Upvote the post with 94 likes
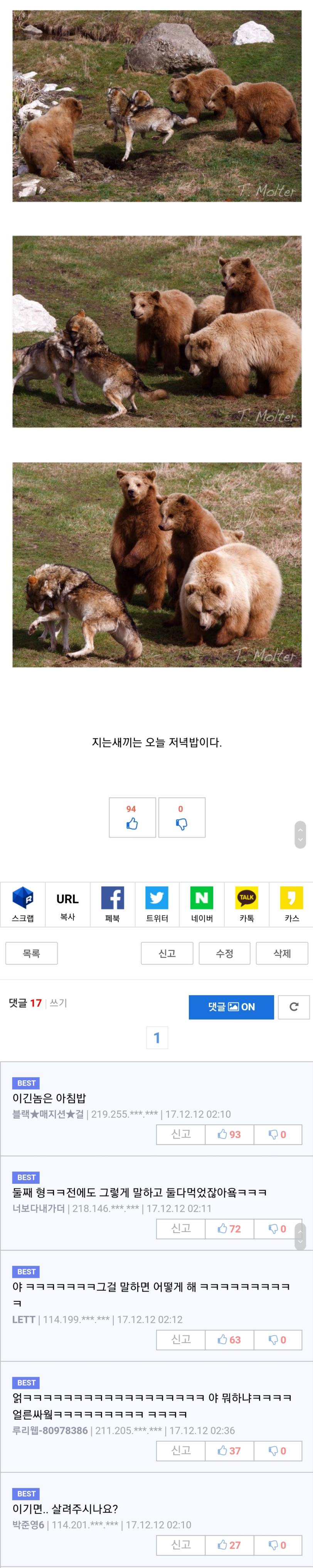The height and width of the screenshot is (1568, 313). tap(132, 817)
